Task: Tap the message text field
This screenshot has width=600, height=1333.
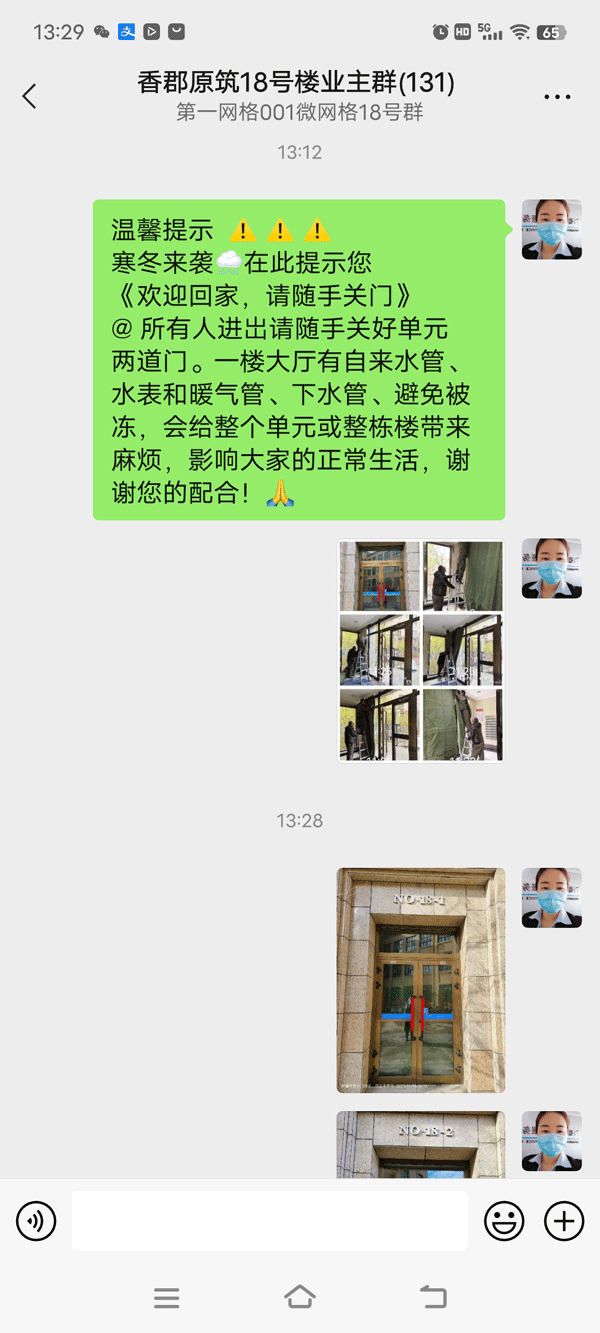Action: tap(269, 1220)
